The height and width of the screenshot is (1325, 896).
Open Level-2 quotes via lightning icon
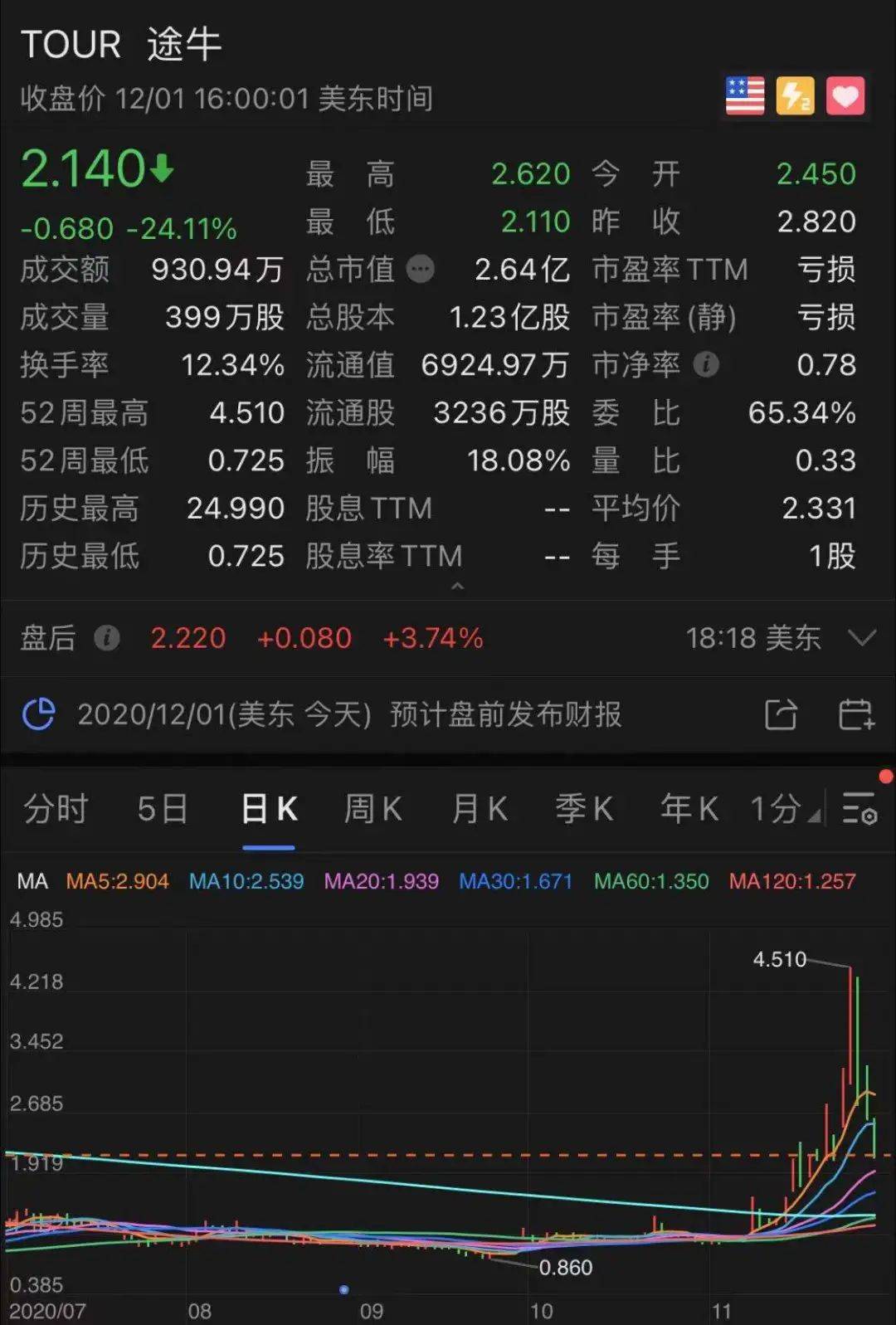(794, 98)
